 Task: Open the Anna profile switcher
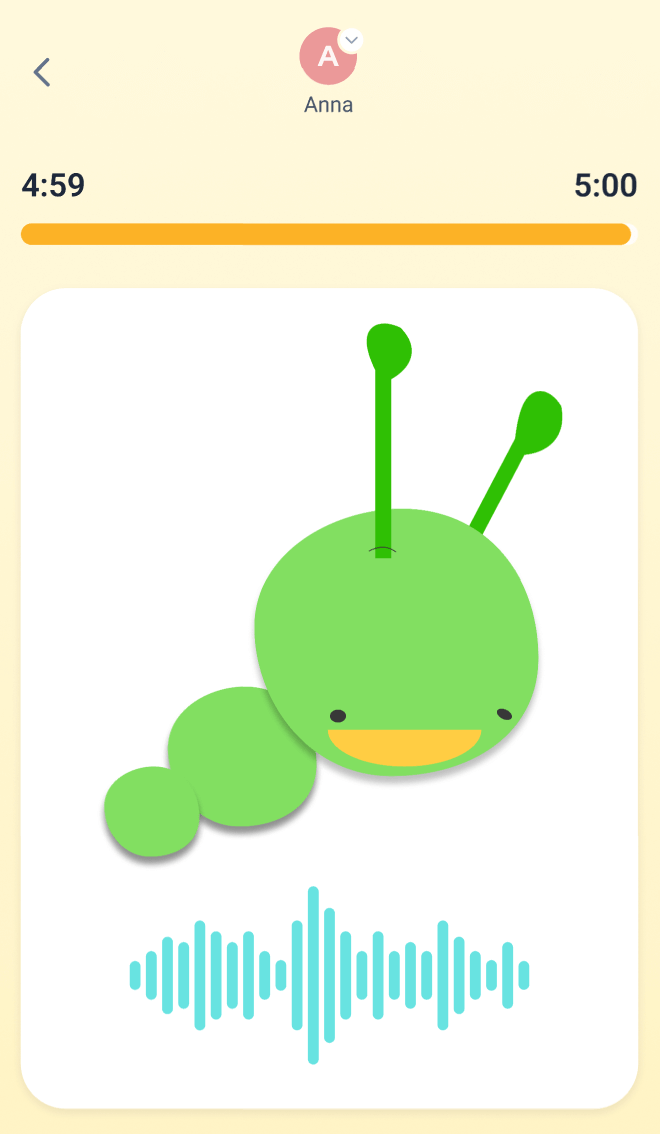[329, 57]
